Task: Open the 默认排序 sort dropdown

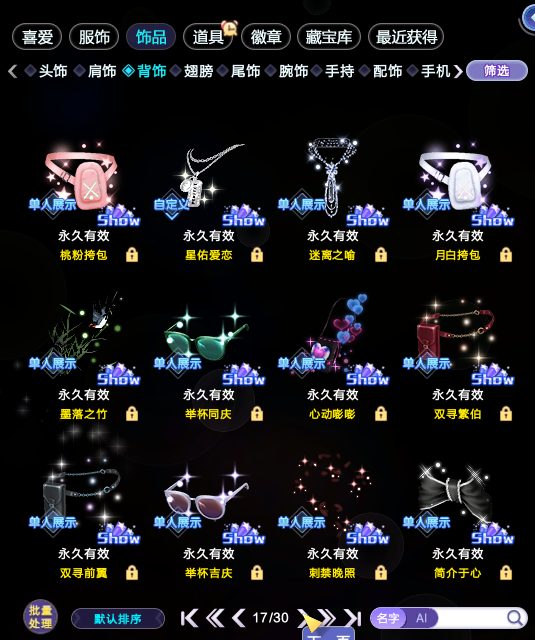Action: tap(118, 619)
